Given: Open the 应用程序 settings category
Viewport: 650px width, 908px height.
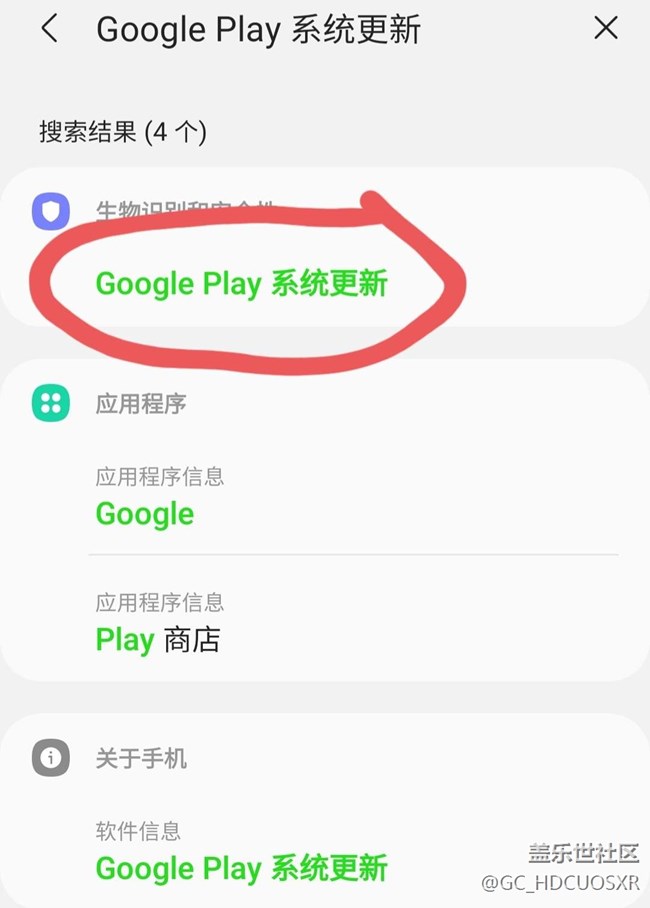Looking at the screenshot, I should [x=141, y=404].
